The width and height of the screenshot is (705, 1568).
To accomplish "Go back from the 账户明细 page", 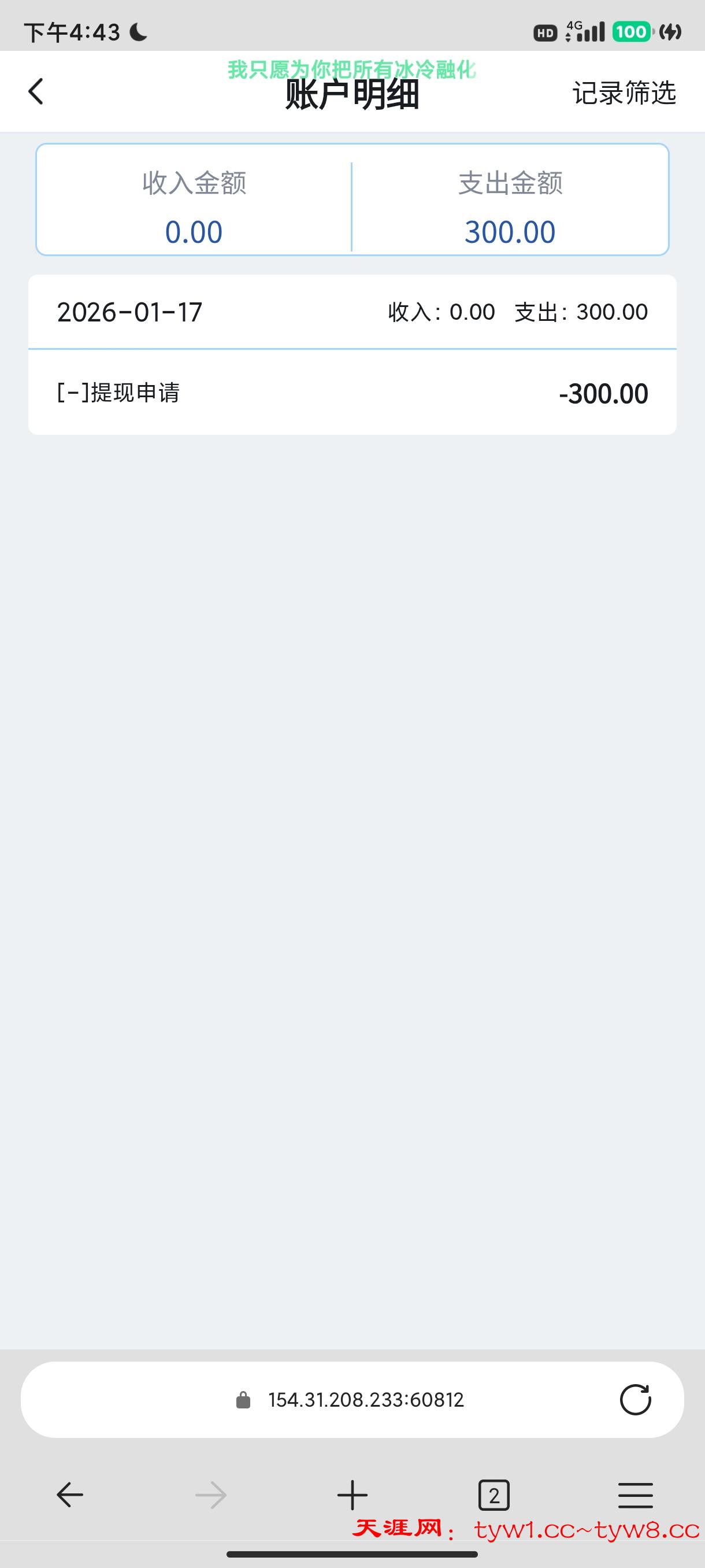I will pyautogui.click(x=36, y=92).
